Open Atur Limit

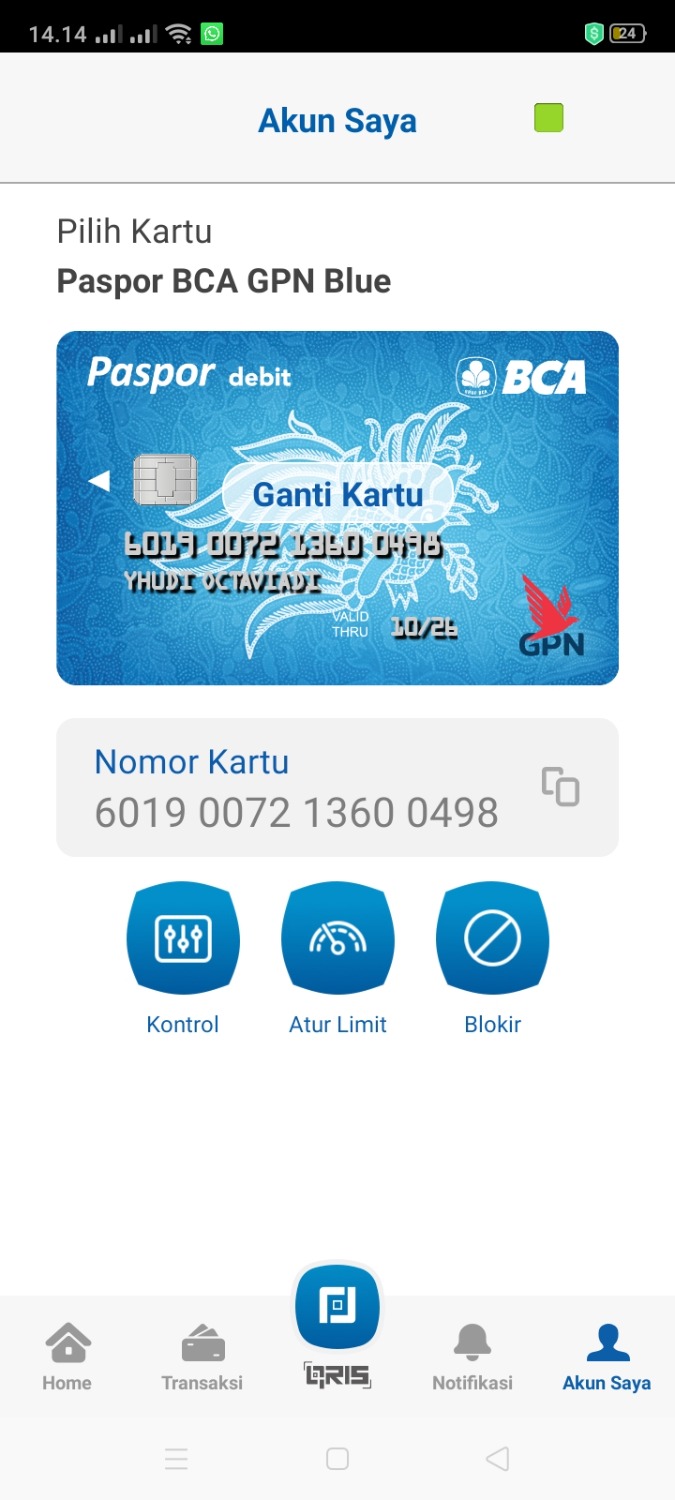click(x=337, y=938)
